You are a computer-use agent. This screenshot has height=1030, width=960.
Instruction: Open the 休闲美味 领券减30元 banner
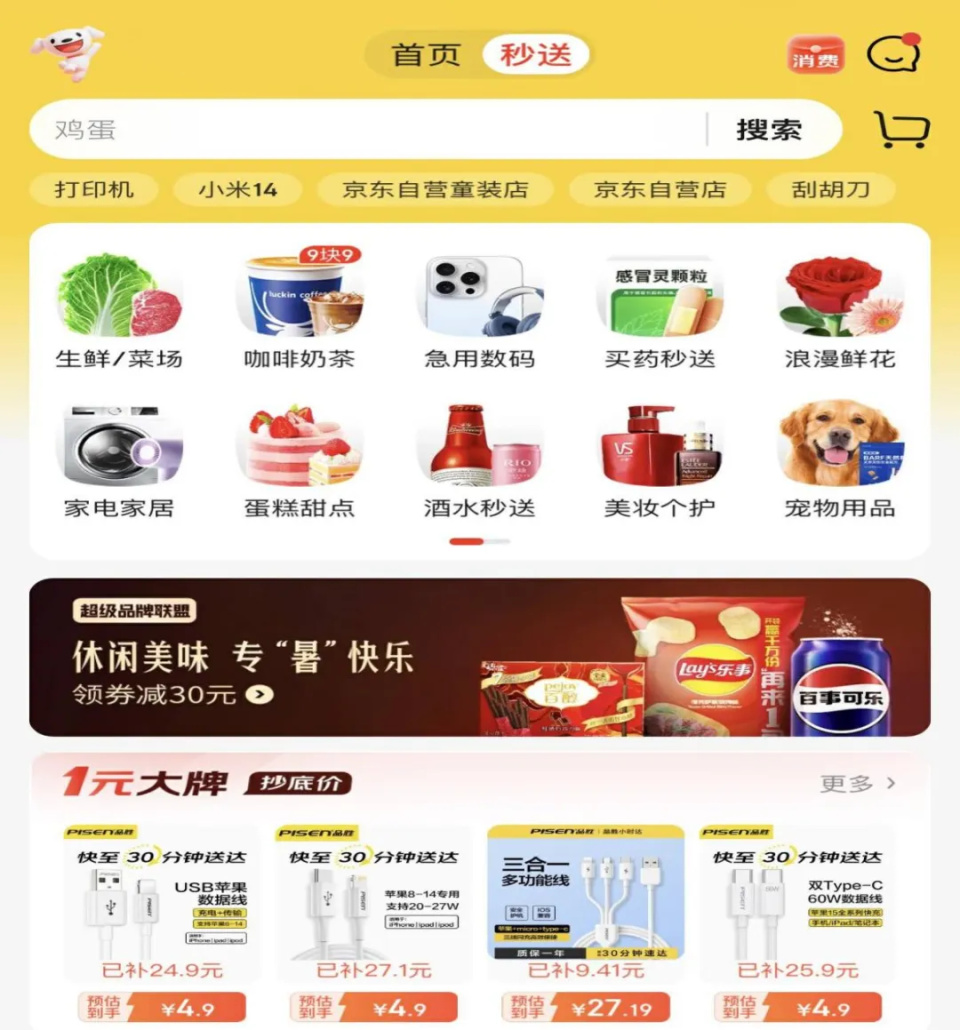[480, 657]
